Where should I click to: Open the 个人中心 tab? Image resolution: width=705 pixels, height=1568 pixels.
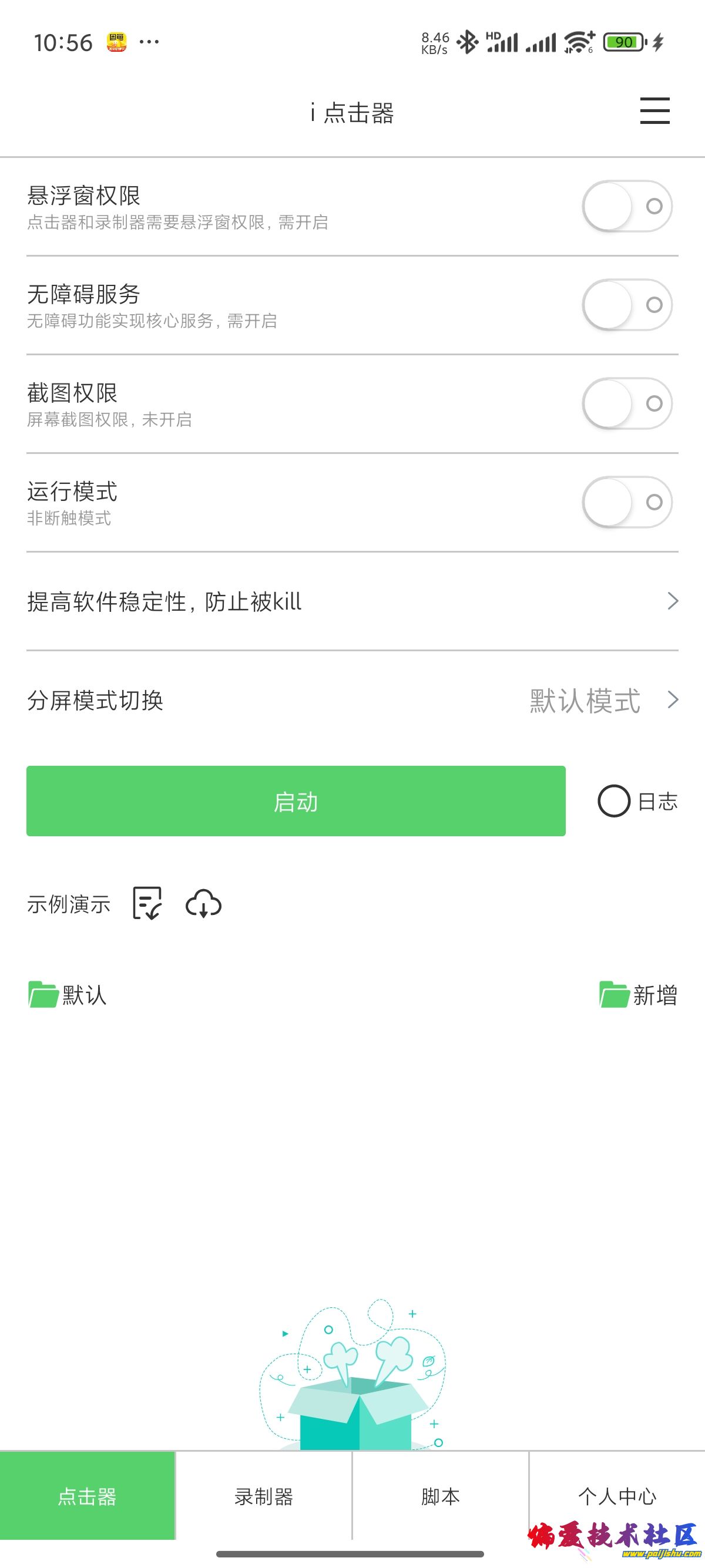point(617,1496)
